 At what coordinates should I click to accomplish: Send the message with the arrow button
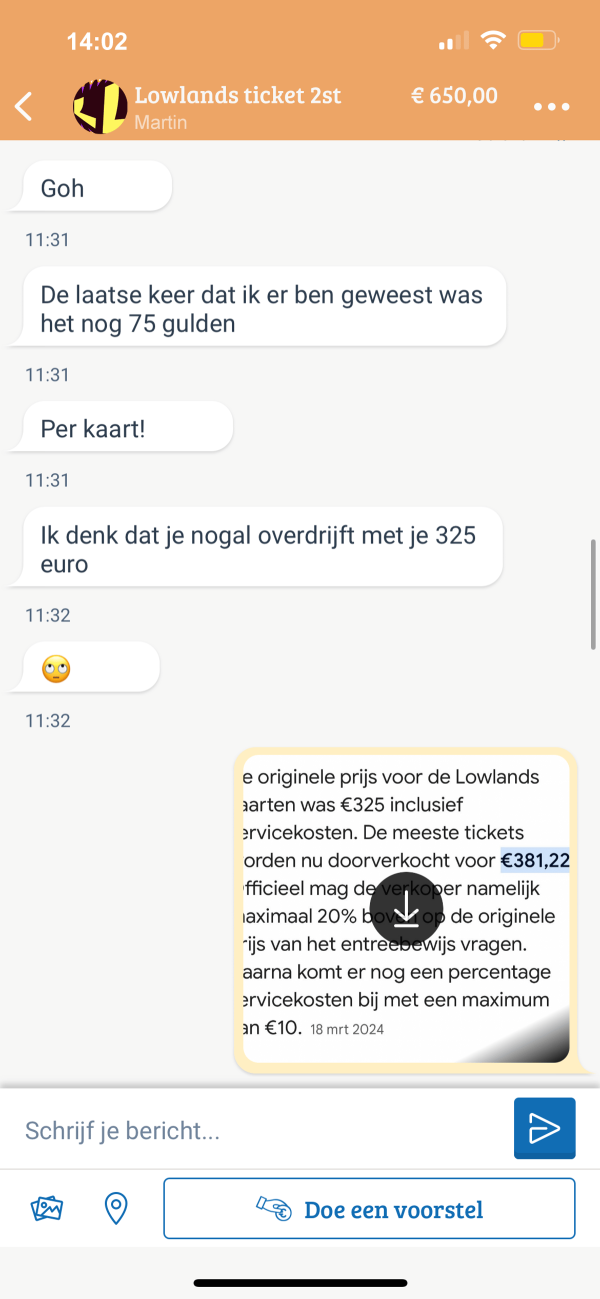(x=545, y=1129)
